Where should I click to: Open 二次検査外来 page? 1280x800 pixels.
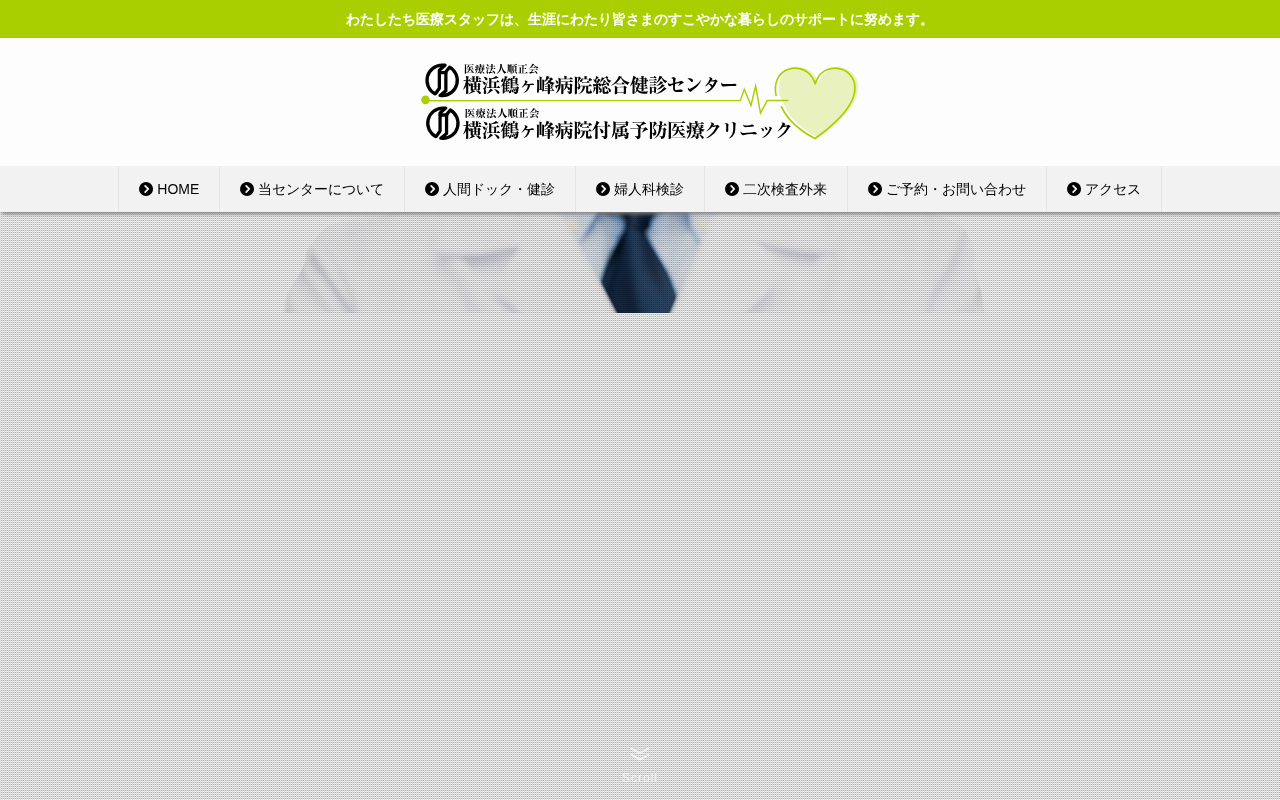[x=776, y=189]
